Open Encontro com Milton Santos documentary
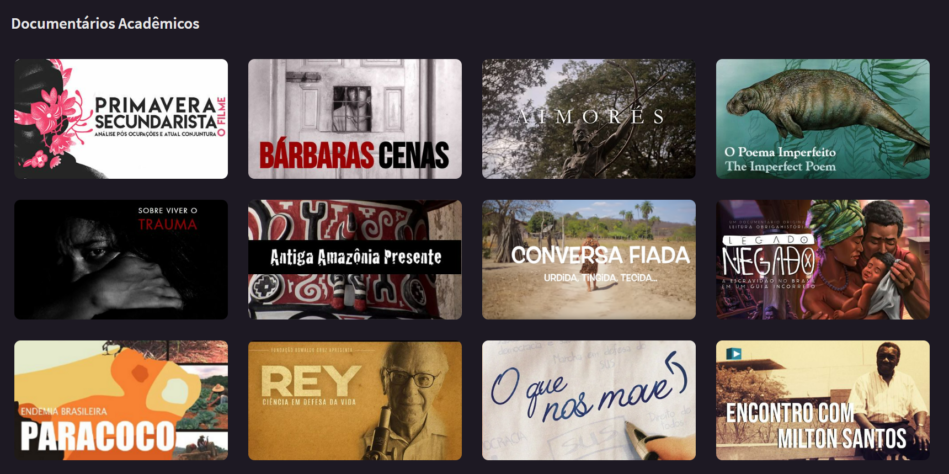The height and width of the screenshot is (474, 949). pos(822,400)
